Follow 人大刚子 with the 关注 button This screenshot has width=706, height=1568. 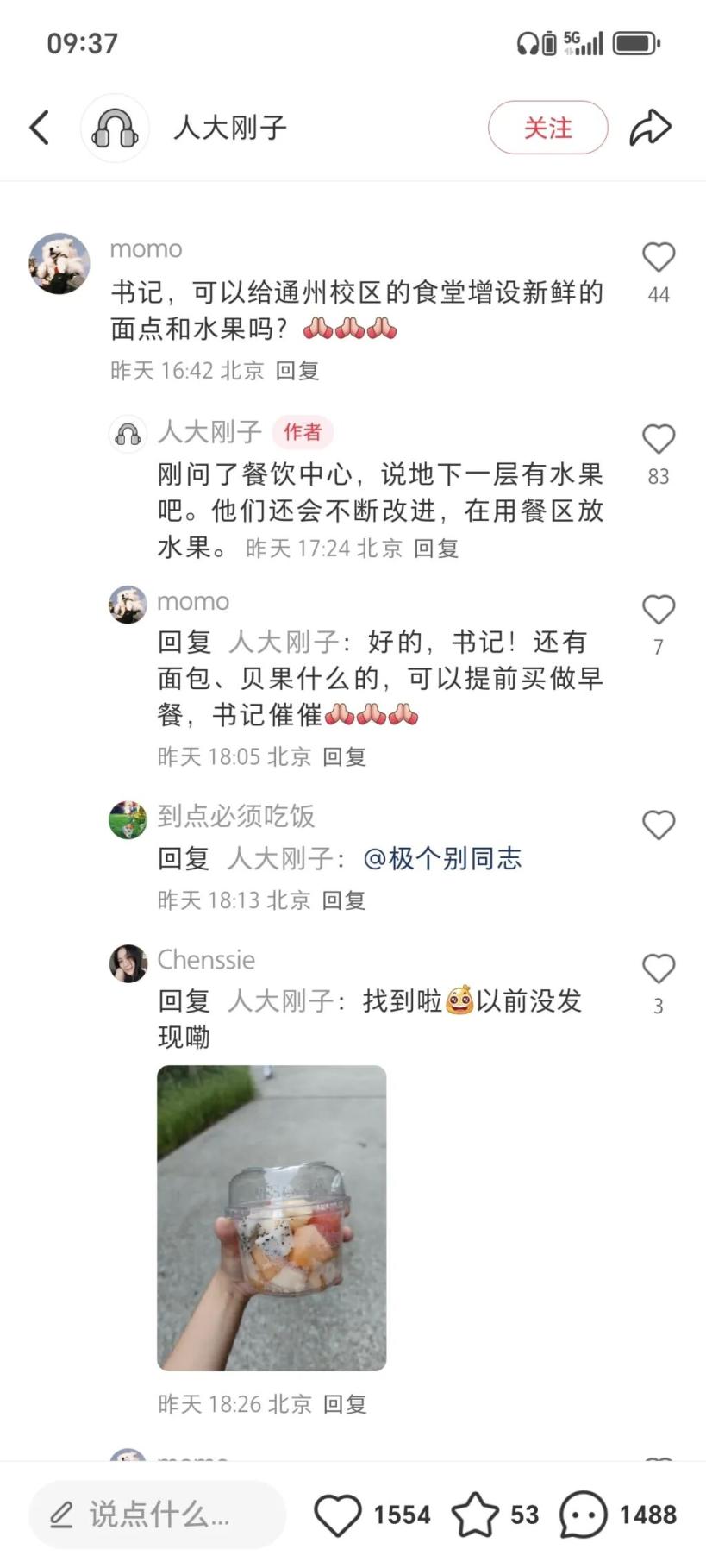click(x=547, y=128)
